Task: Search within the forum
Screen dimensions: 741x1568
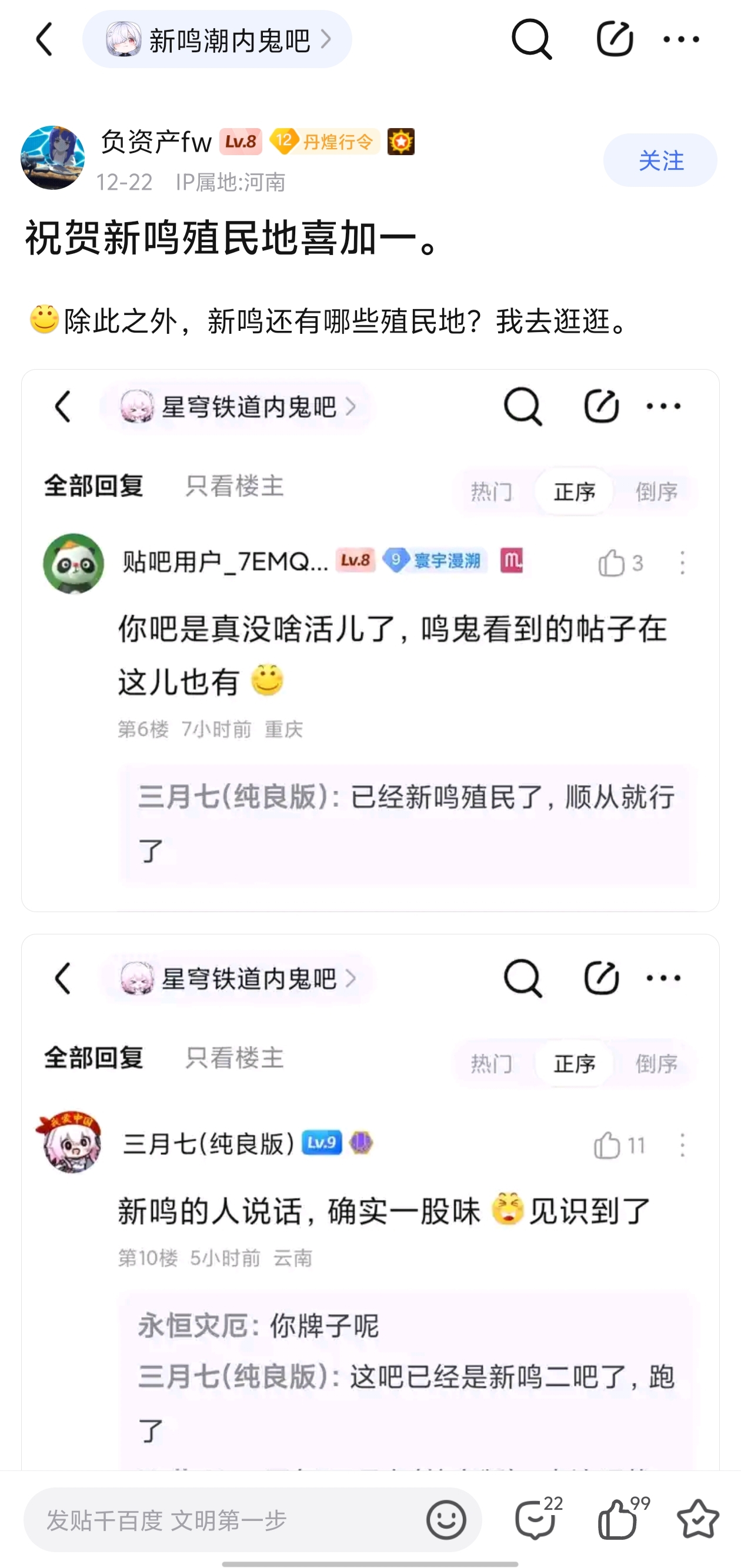Action: (531, 39)
